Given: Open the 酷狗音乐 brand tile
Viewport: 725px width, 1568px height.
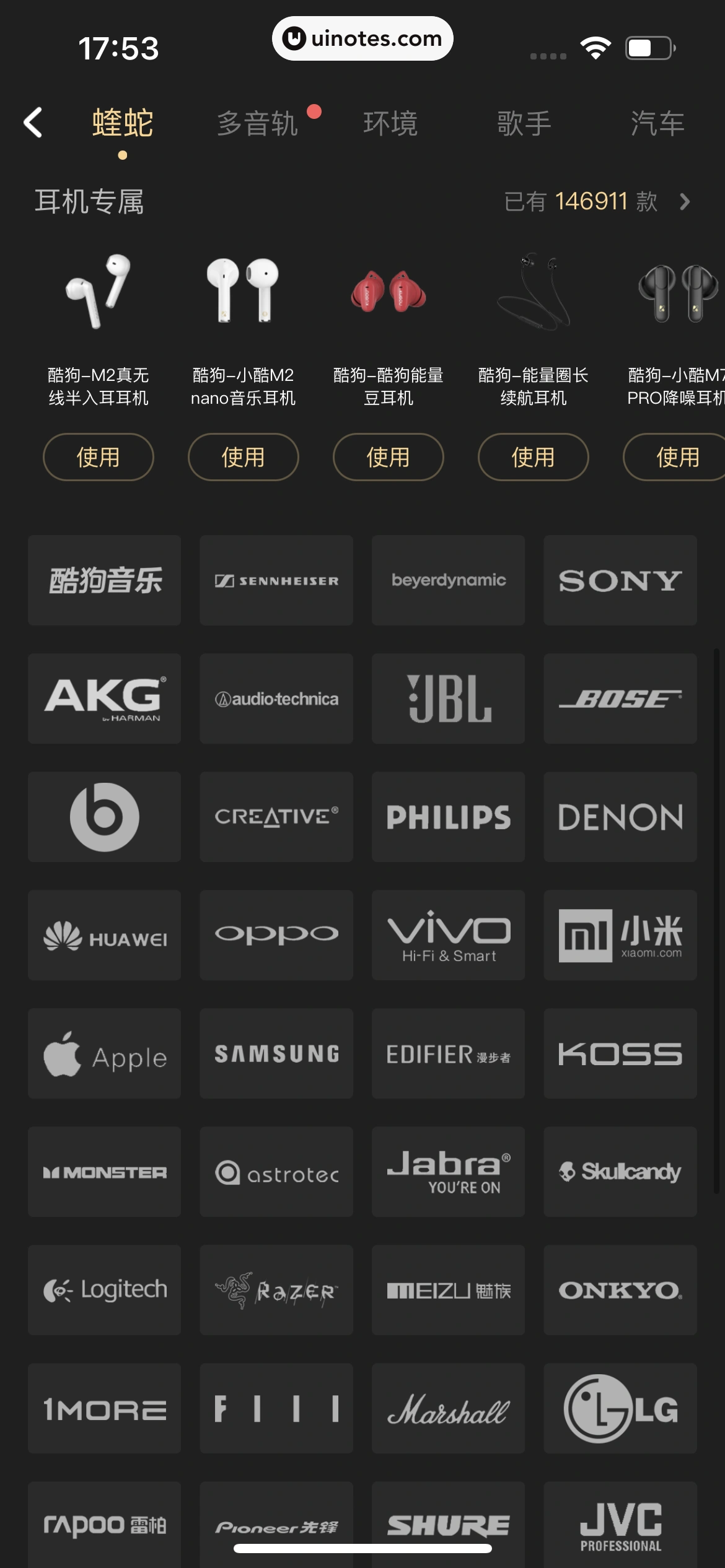Looking at the screenshot, I should pos(104,580).
